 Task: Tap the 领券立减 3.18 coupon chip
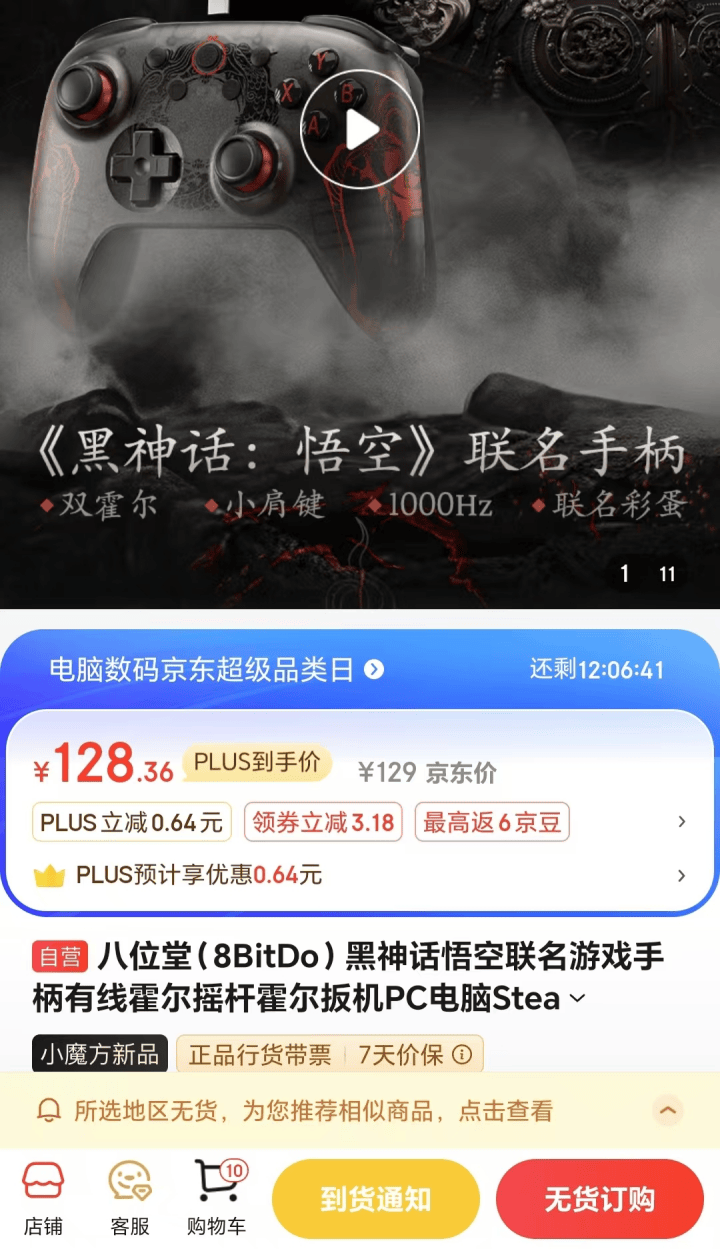pyautogui.click(x=323, y=823)
